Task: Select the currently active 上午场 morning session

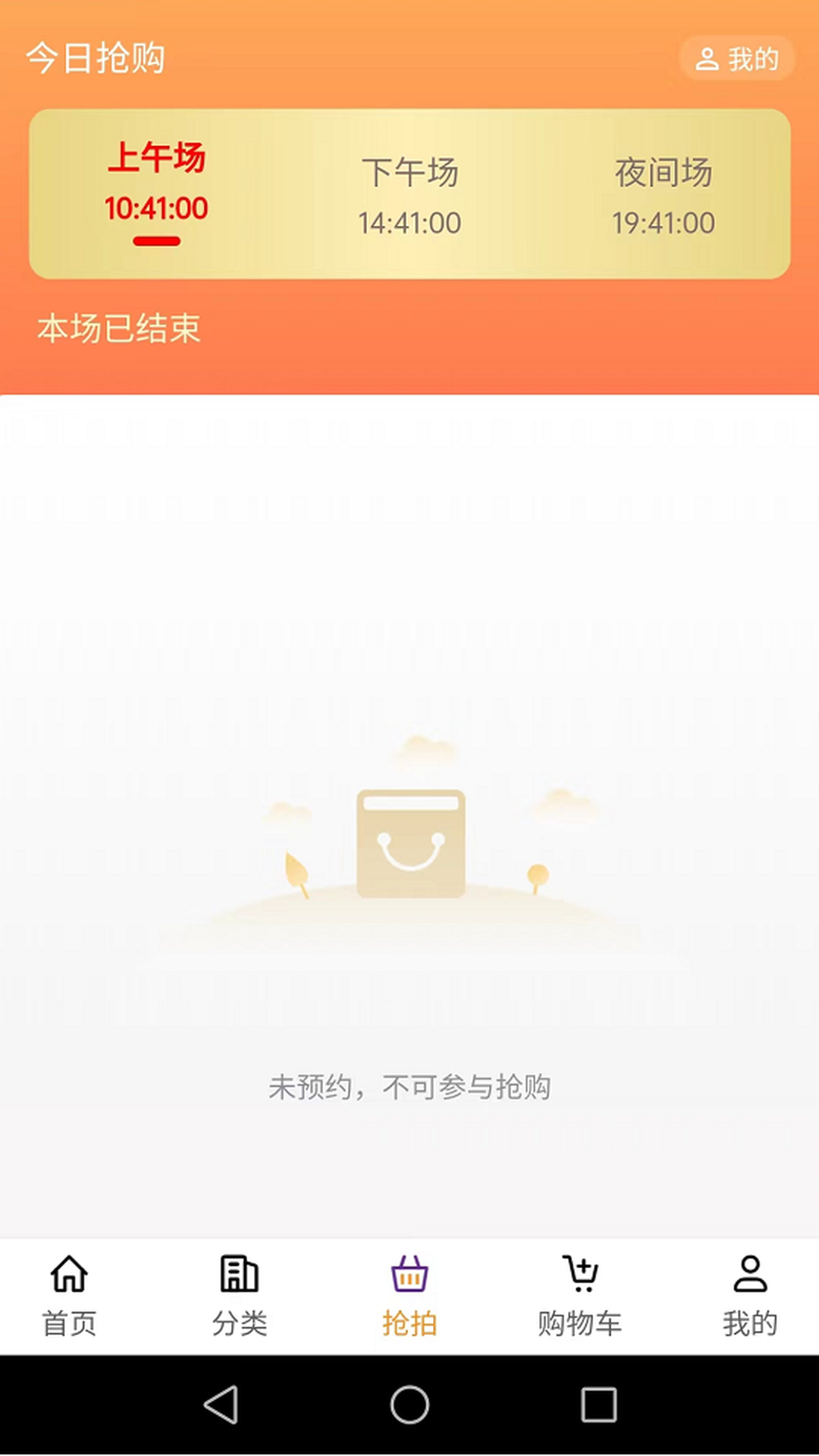Action: pos(157,182)
